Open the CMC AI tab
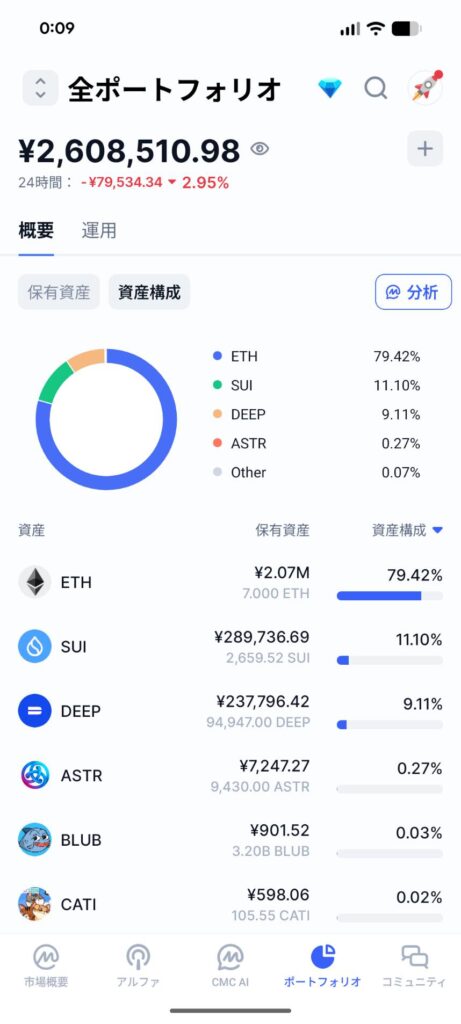461x1024 pixels. pos(230,966)
